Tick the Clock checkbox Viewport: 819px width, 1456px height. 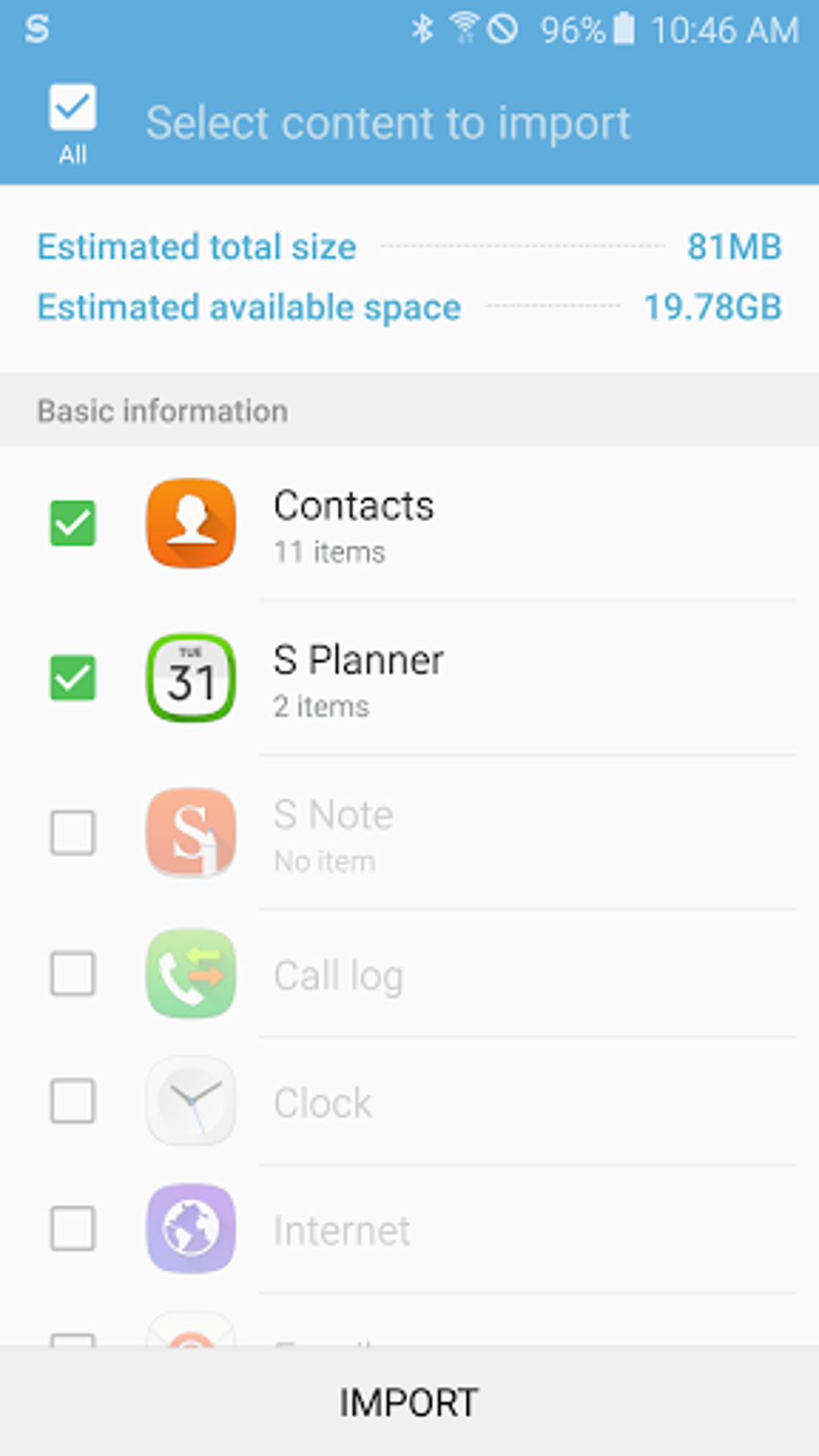73,1101
